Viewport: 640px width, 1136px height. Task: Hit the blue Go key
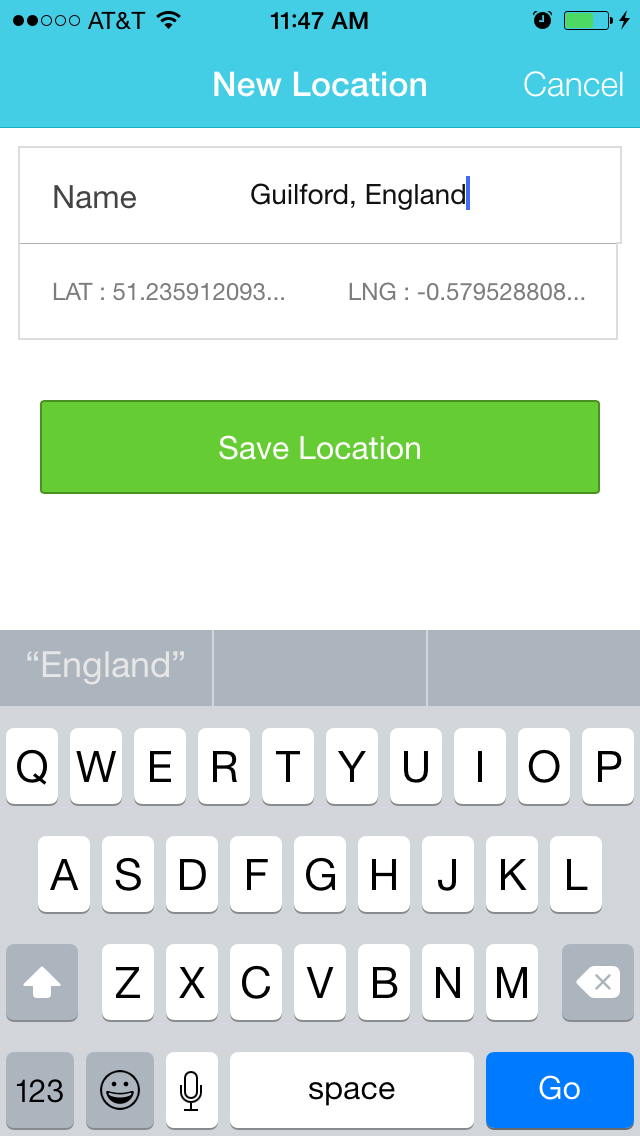pos(560,1088)
